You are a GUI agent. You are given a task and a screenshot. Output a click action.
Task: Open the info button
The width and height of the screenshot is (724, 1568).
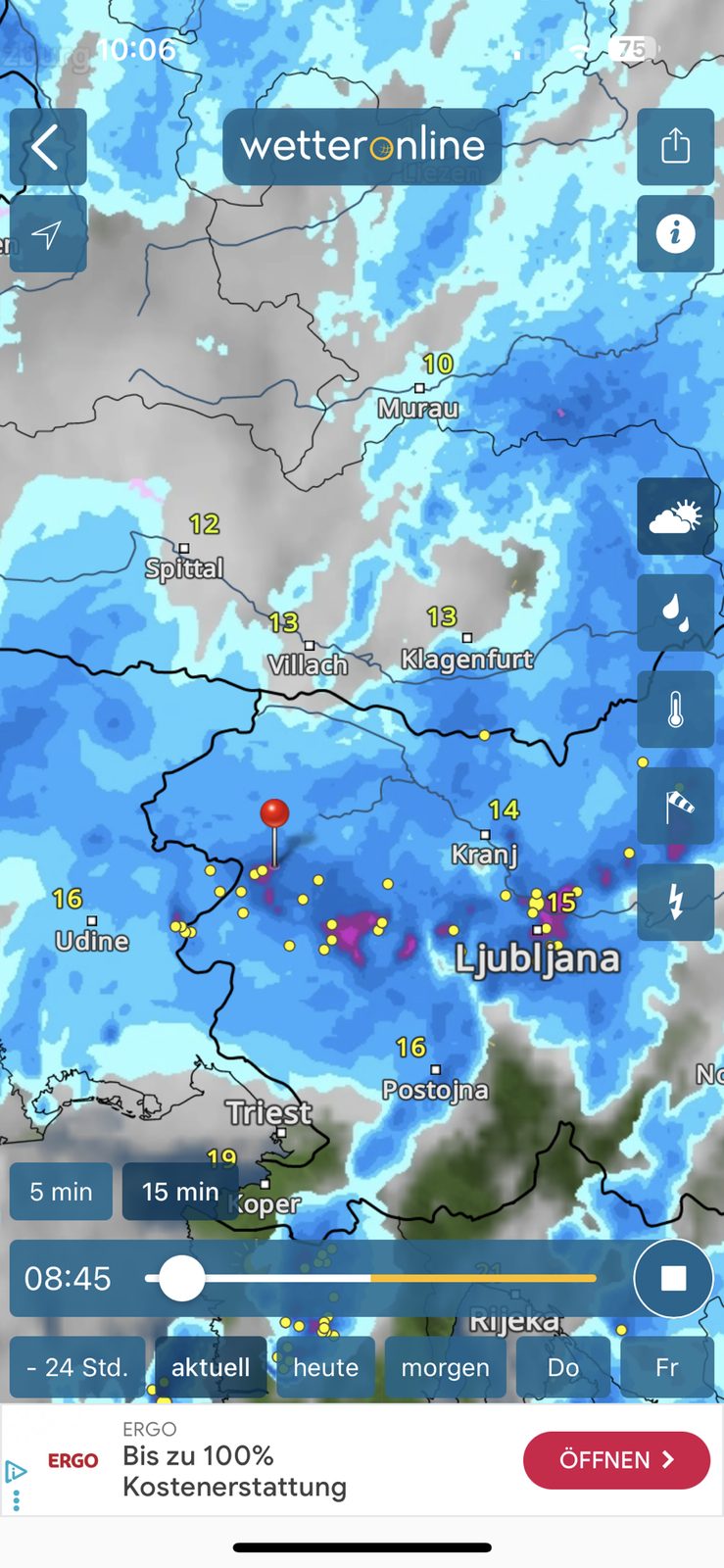(675, 234)
